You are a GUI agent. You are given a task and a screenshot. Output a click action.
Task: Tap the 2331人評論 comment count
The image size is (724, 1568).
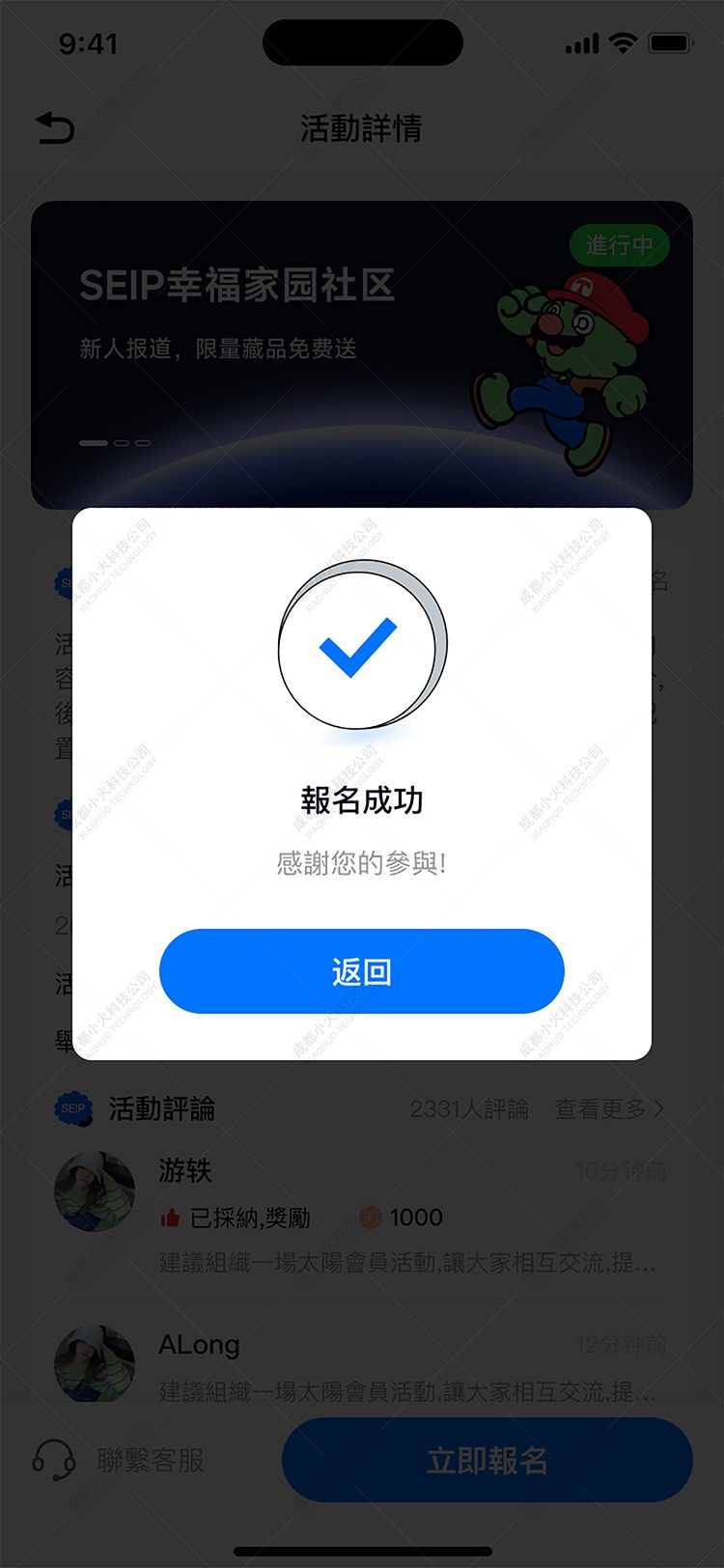468,1108
